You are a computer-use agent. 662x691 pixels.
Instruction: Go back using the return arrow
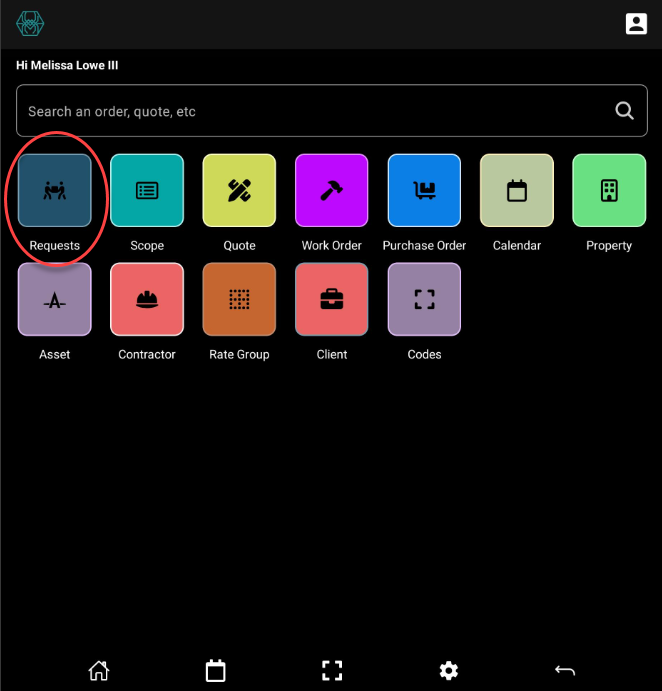[x=565, y=670]
